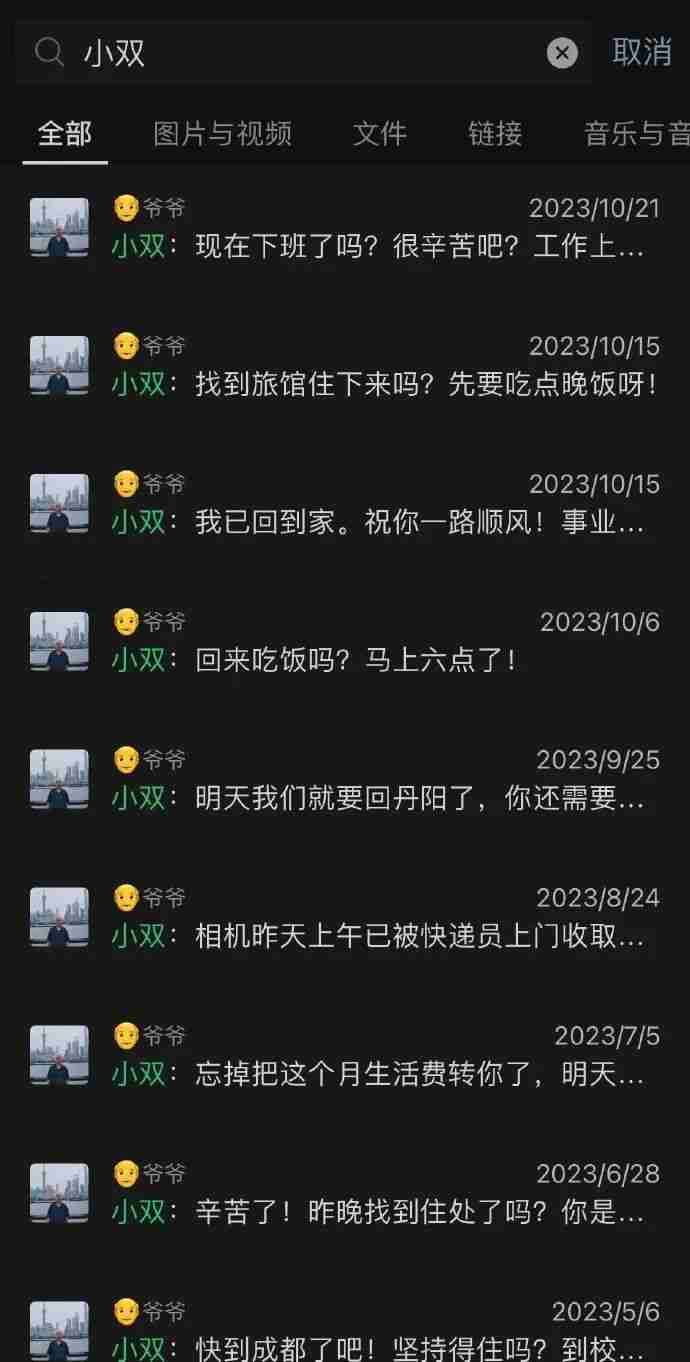Tap 取消 to cancel the search
The height and width of the screenshot is (1362, 690).
click(641, 52)
